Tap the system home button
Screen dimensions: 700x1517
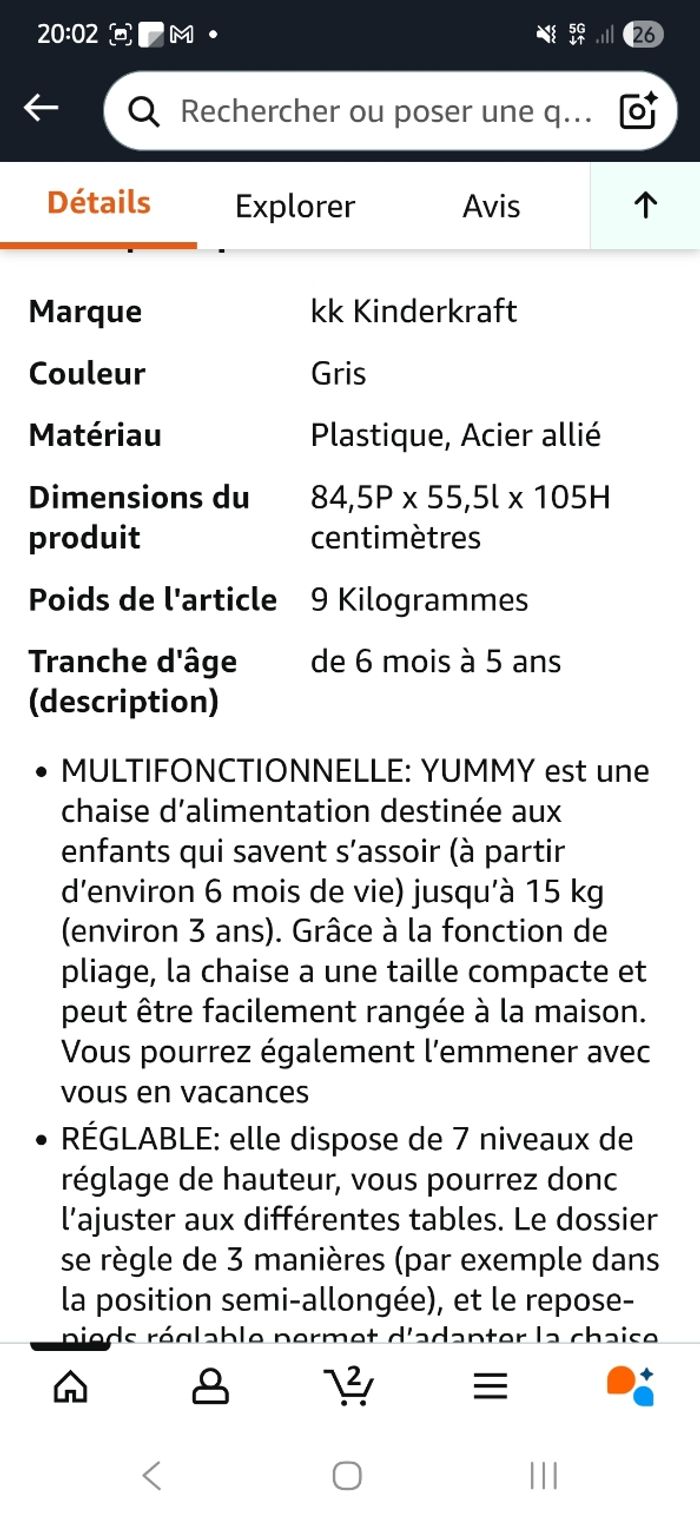click(347, 1475)
